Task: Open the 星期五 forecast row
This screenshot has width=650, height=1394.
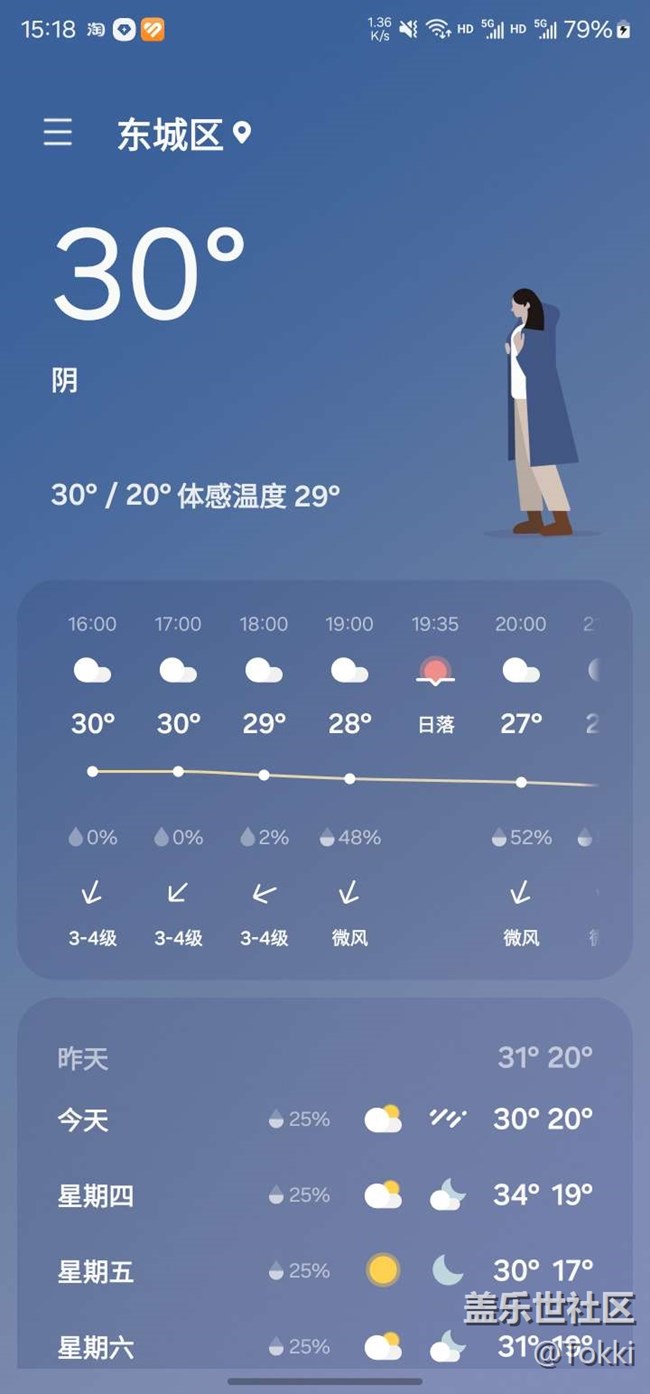Action: click(325, 1271)
